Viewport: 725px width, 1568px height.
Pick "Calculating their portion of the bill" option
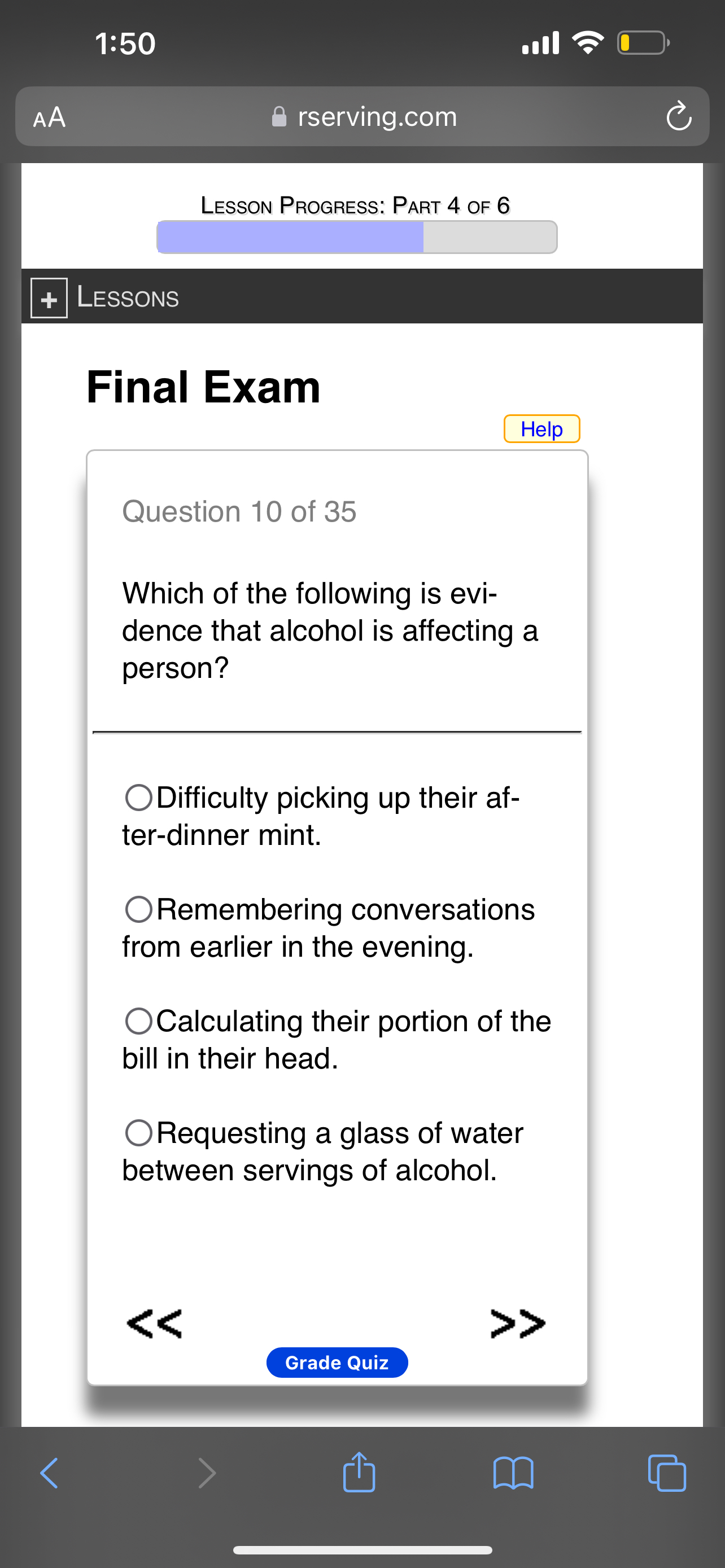pos(139,1022)
